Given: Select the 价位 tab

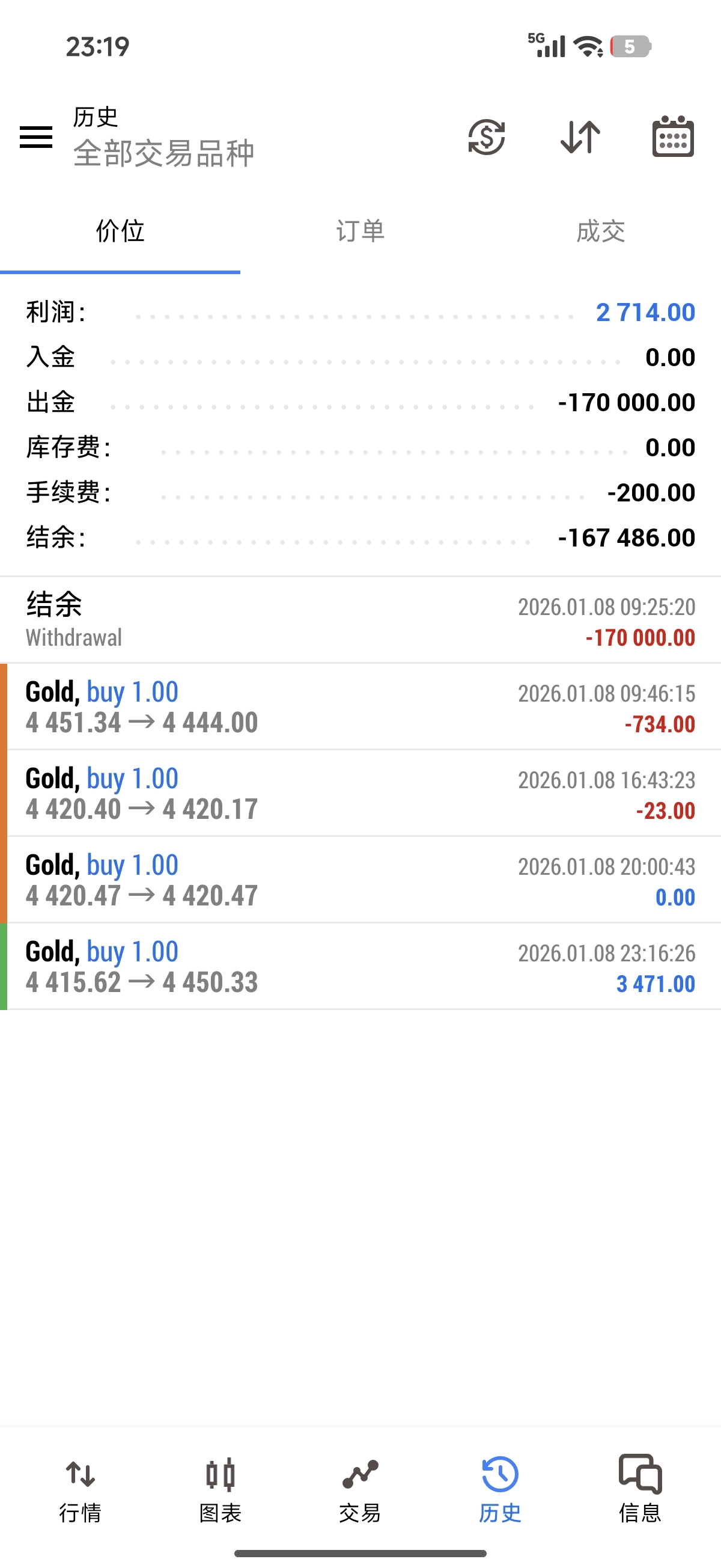Looking at the screenshot, I should tap(120, 231).
